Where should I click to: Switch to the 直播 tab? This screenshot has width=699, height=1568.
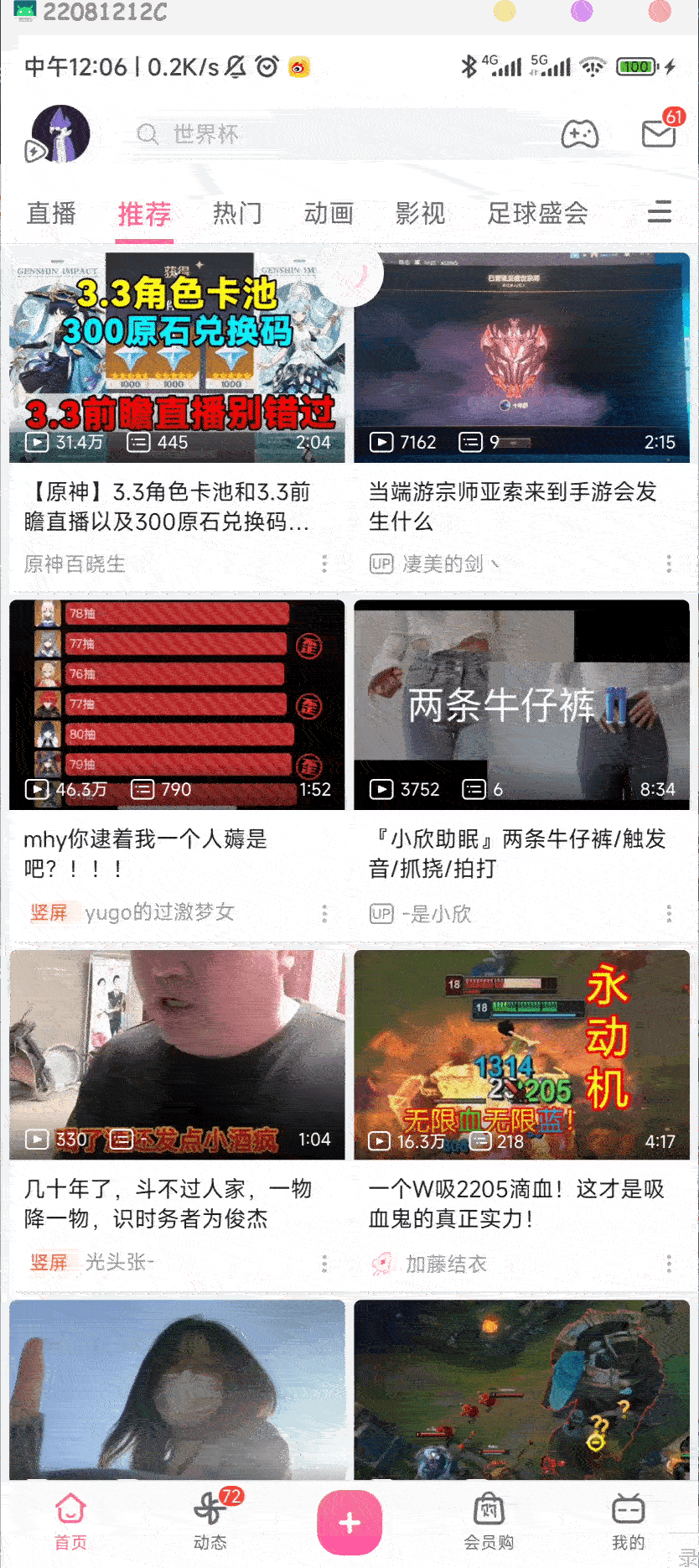coord(51,214)
